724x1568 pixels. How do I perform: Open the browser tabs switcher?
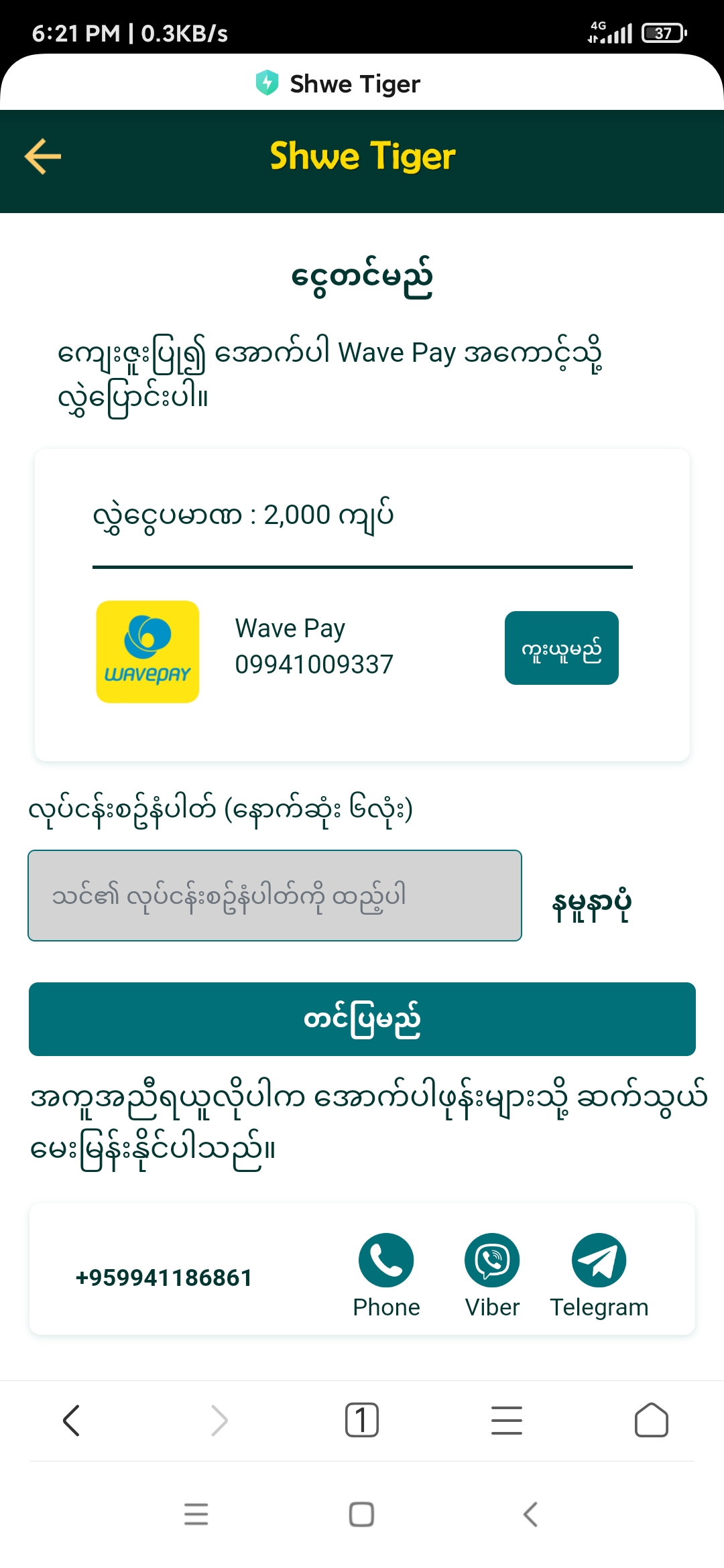tap(362, 1420)
